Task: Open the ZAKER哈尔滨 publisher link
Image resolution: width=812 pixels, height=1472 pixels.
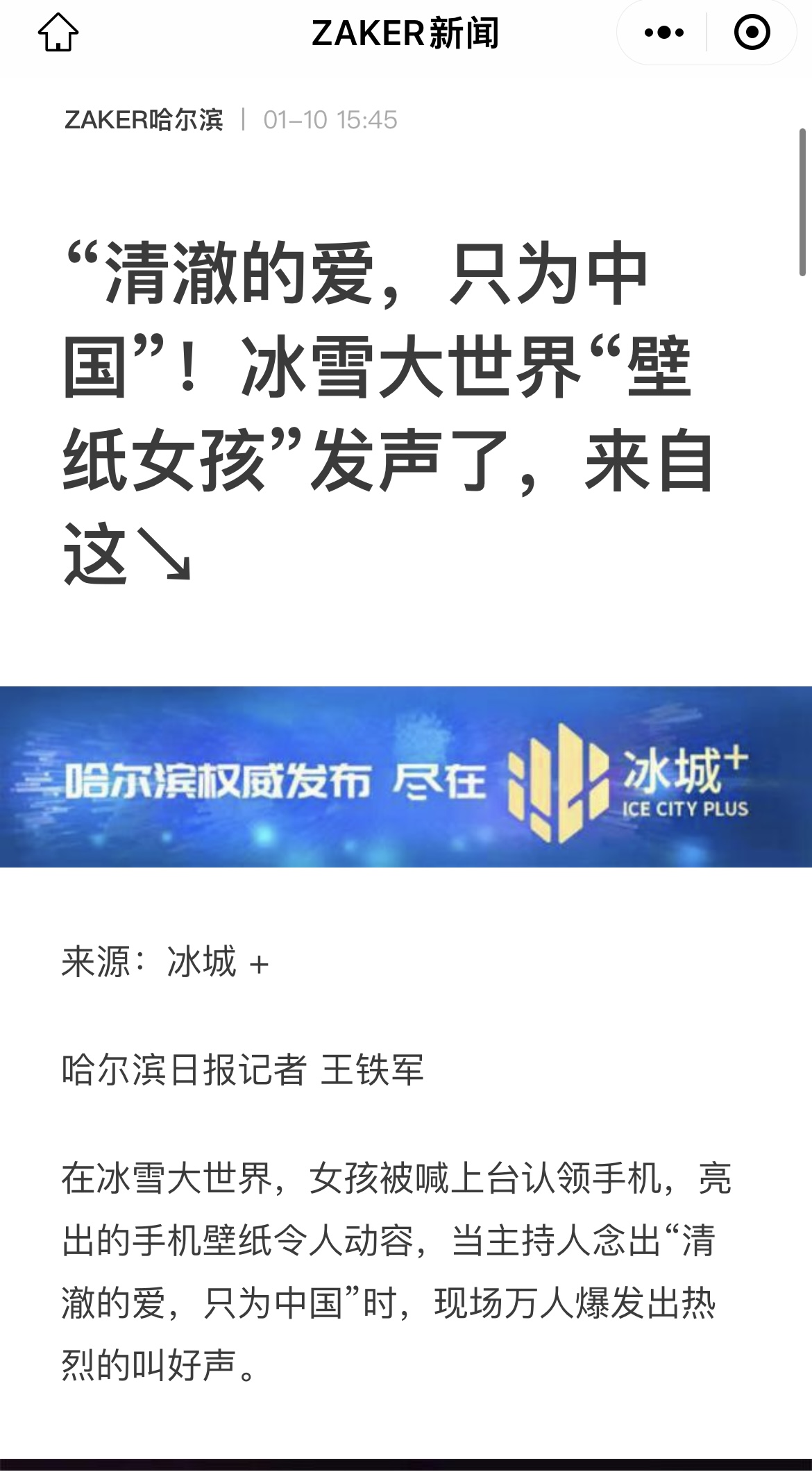Action: tap(144, 120)
